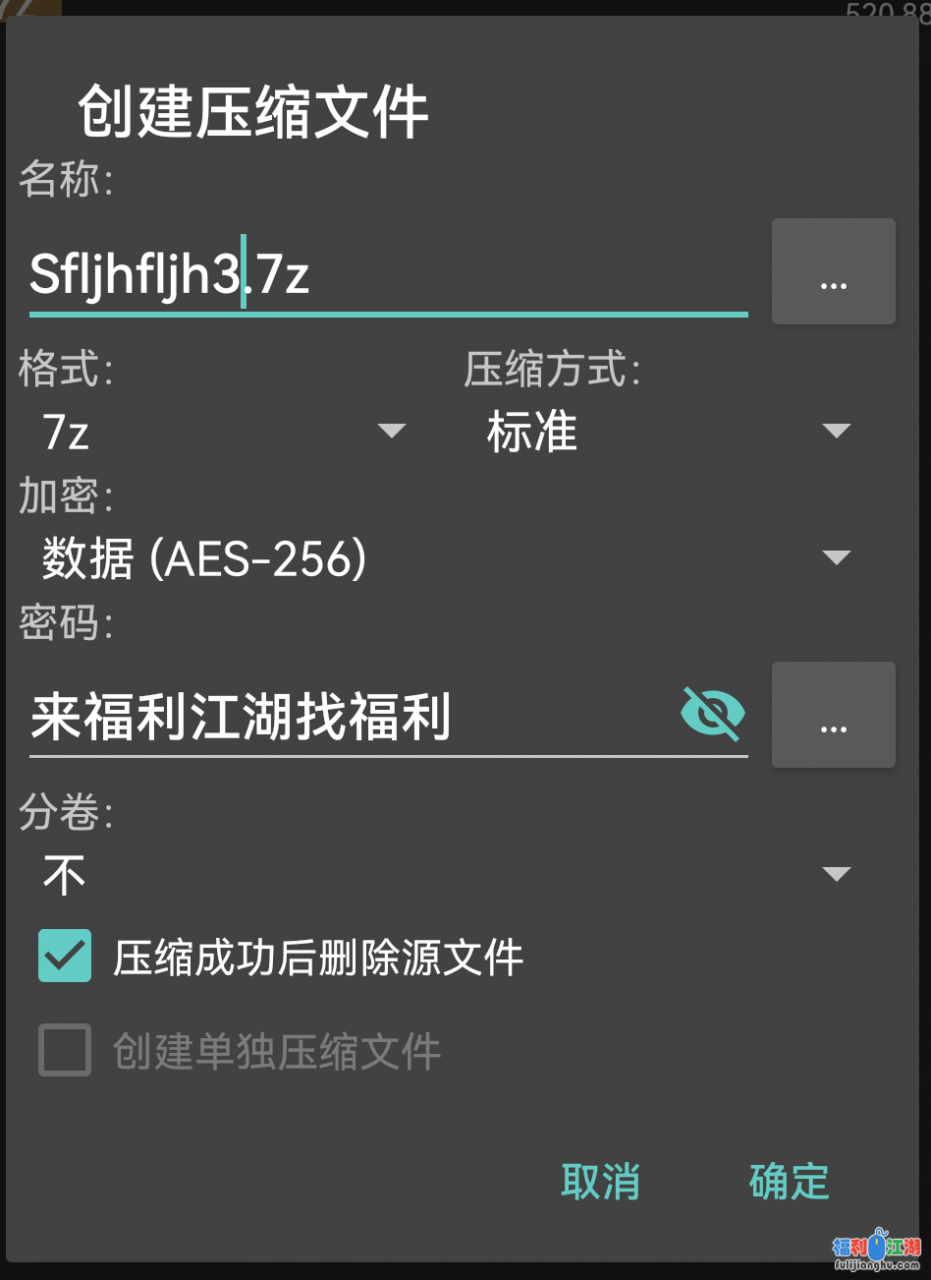
Task: Click the disabled 创建单独压缩文件 checkbox
Action: click(64, 1052)
